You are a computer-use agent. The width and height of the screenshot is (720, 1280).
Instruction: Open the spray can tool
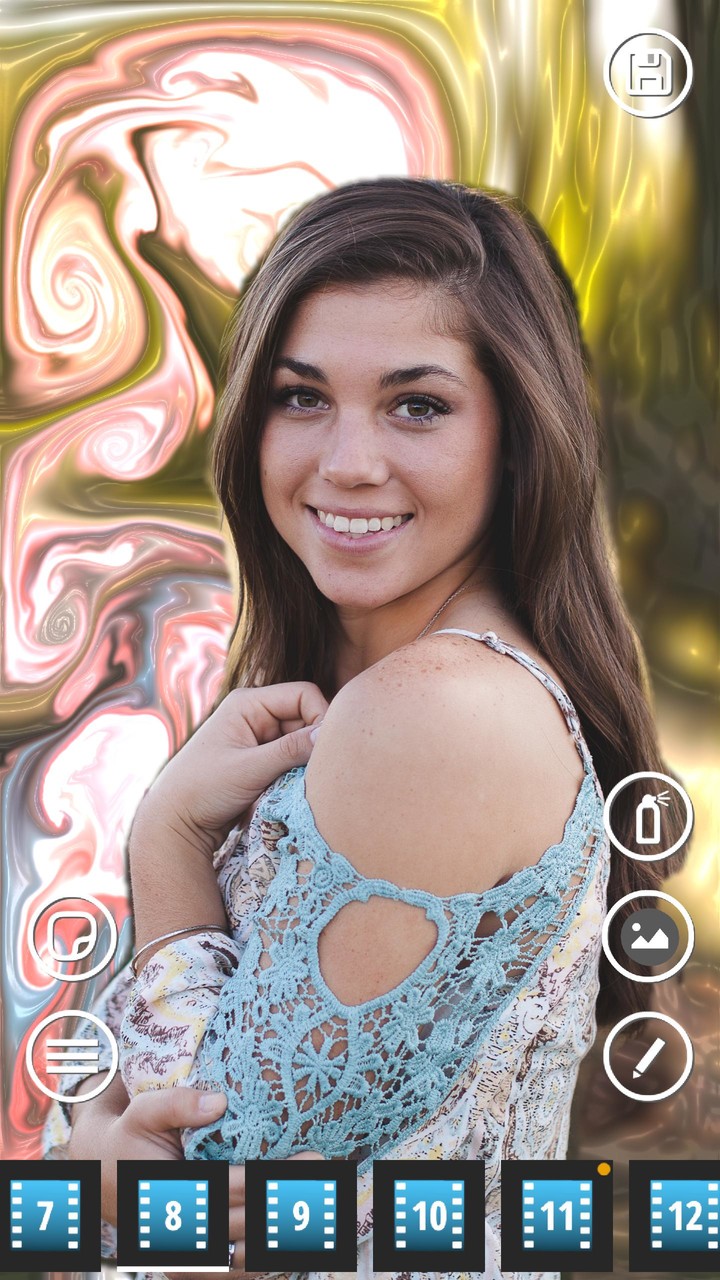(648, 817)
